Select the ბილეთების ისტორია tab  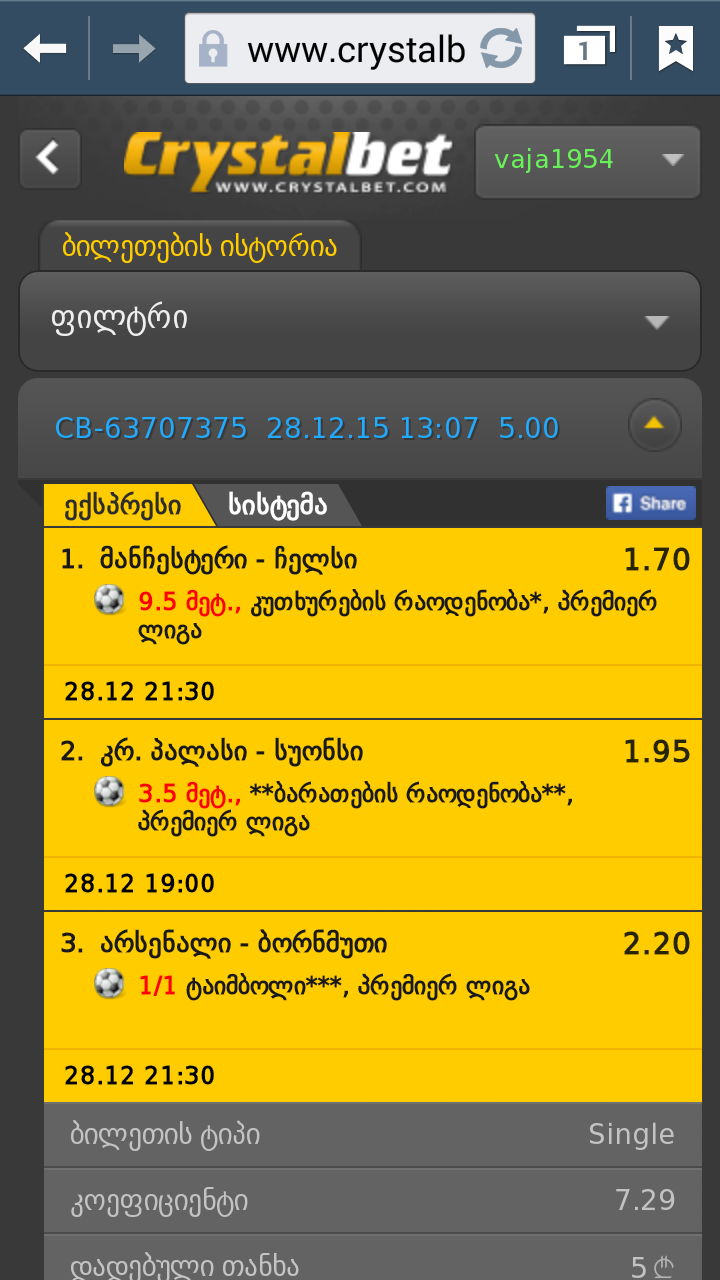pos(199,247)
